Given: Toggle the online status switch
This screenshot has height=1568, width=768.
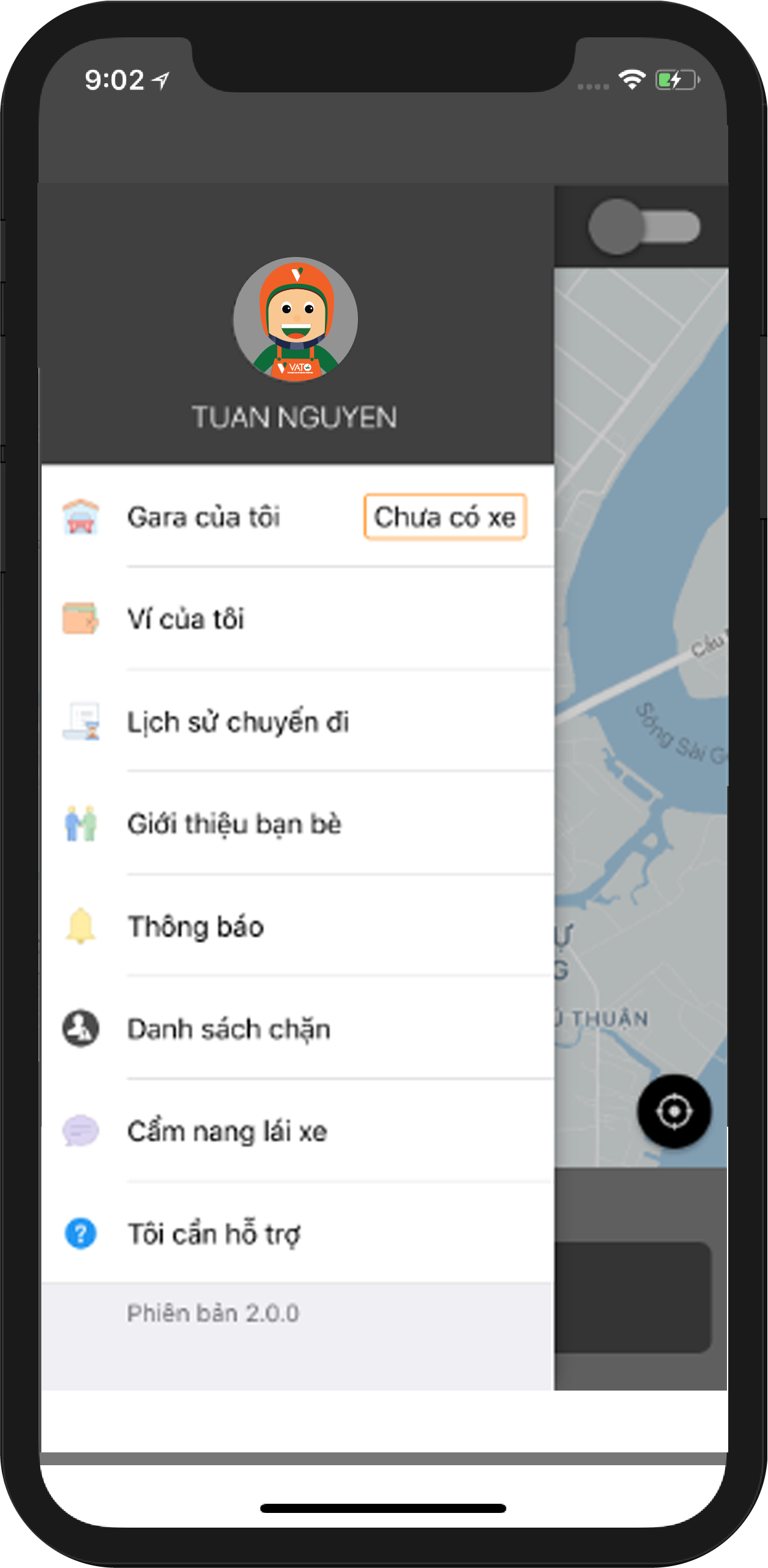Looking at the screenshot, I should 643,226.
